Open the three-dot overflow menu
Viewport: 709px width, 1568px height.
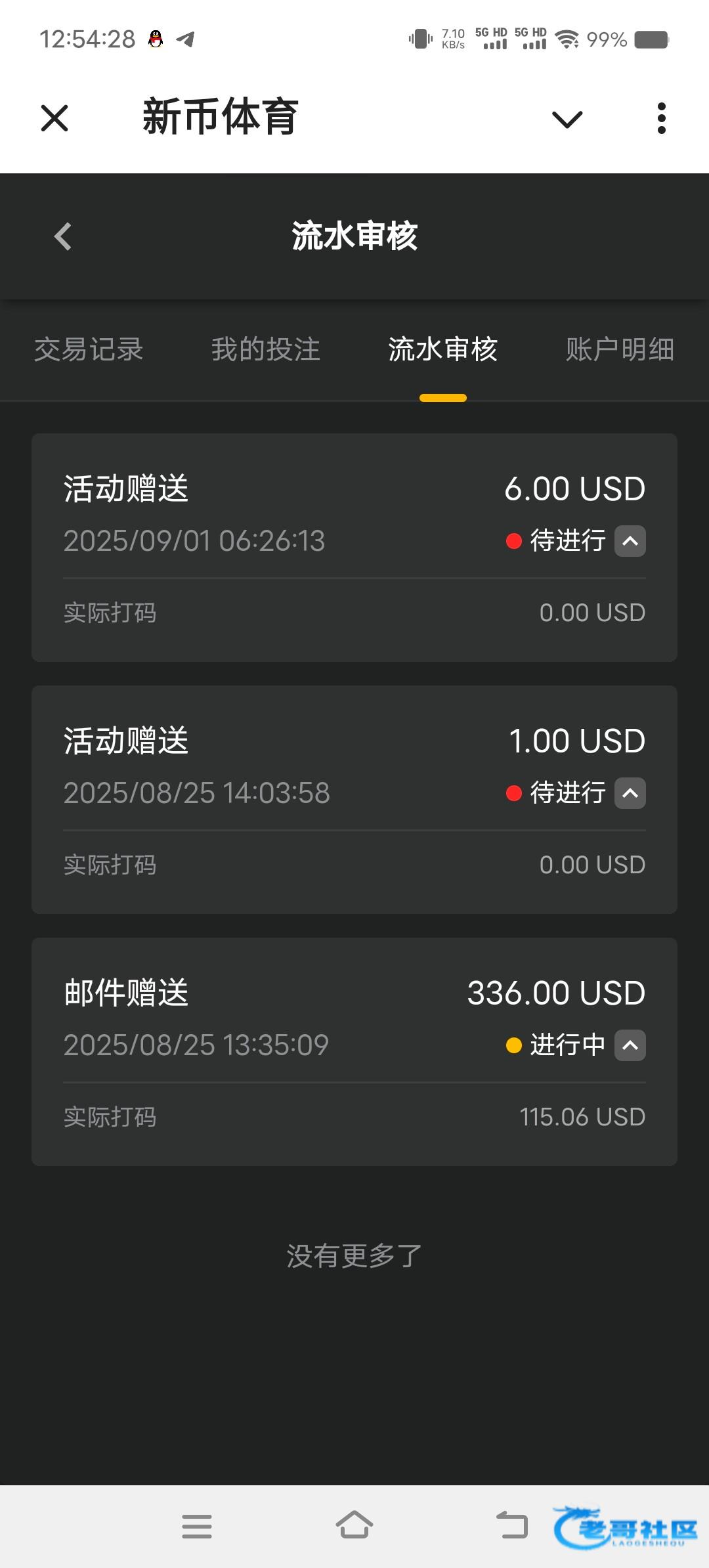point(661,119)
